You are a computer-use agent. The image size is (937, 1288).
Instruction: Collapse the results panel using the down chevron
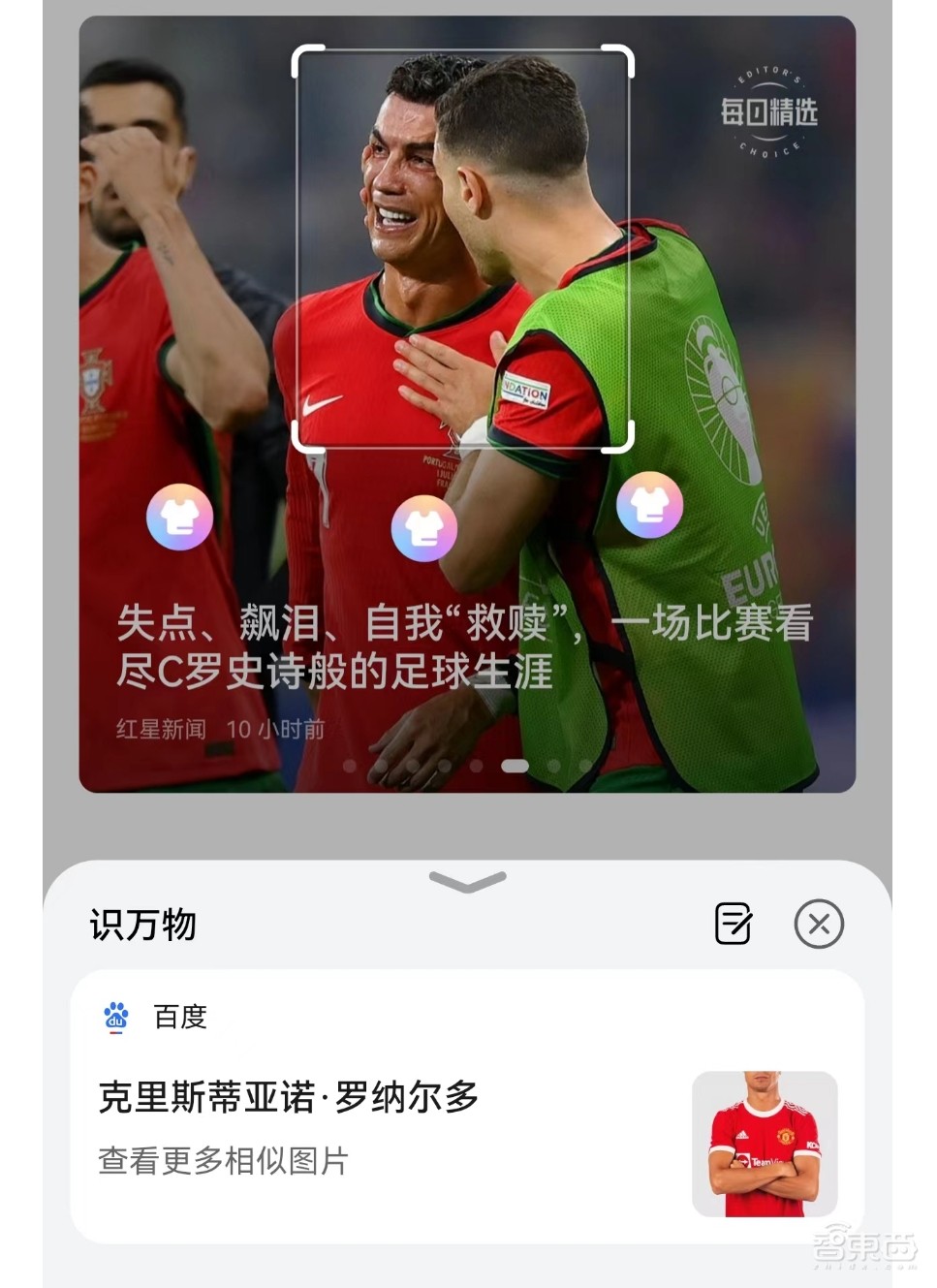468,884
